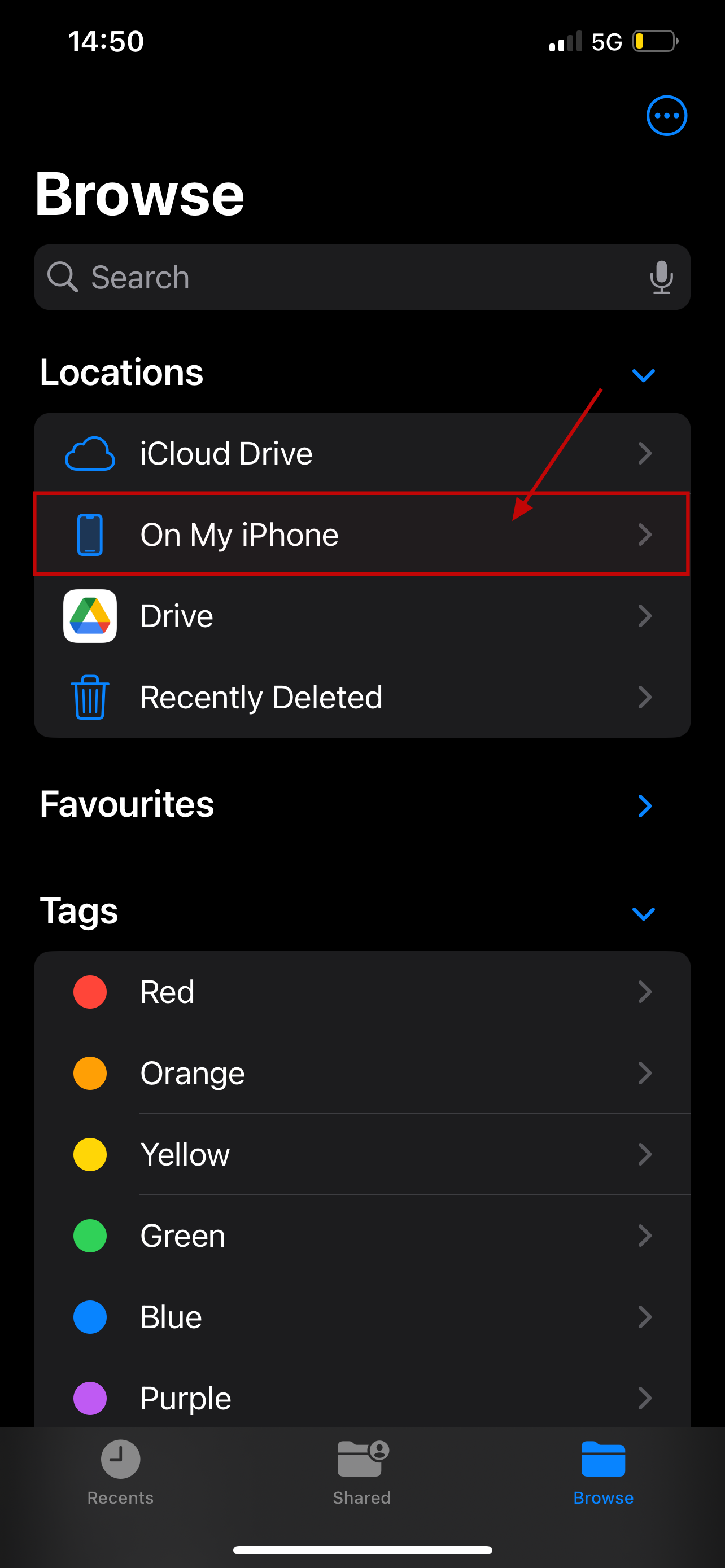Show files tagged Green

click(x=362, y=1236)
